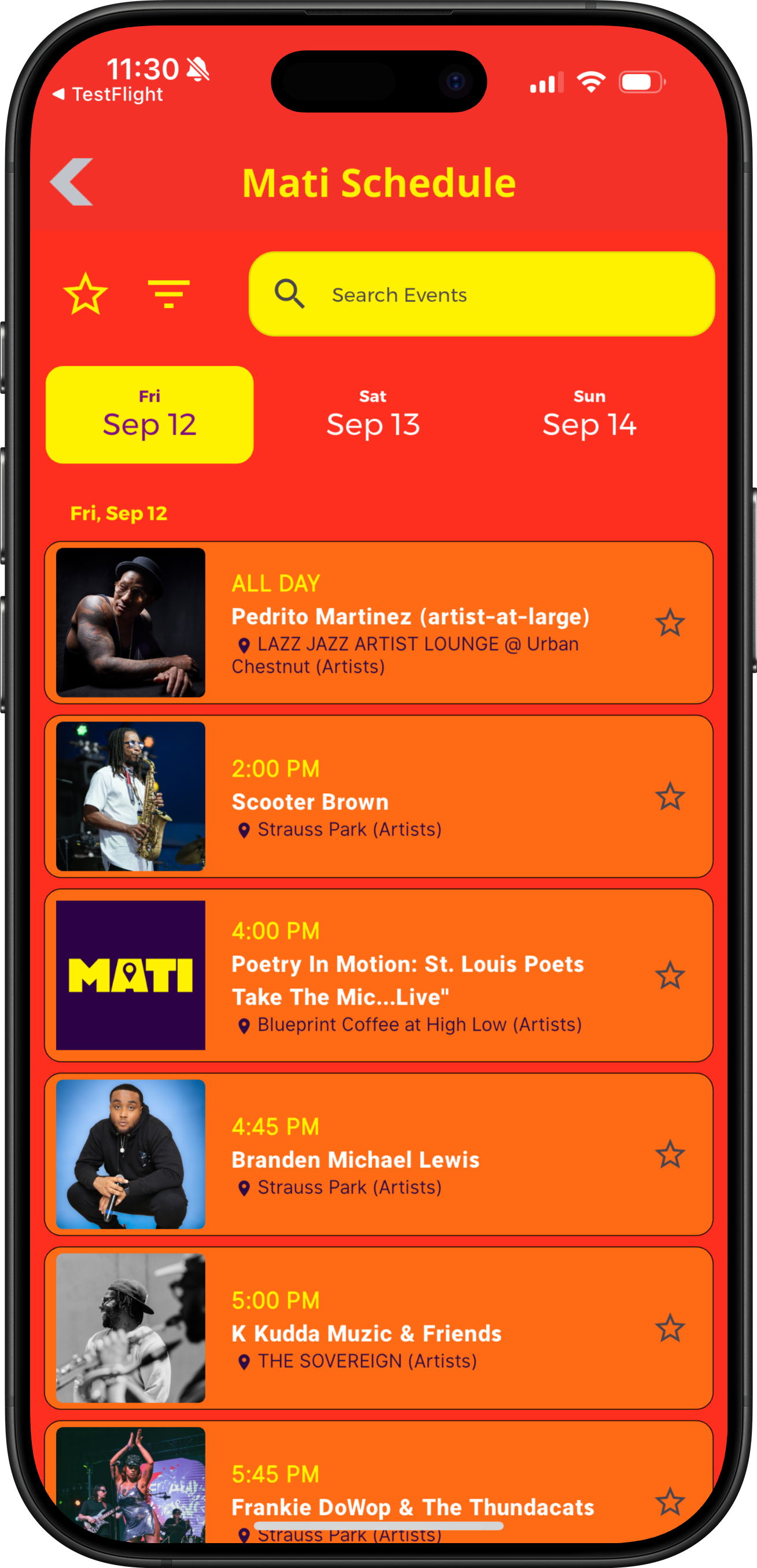Return to TestFlight from the status bar

(108, 94)
